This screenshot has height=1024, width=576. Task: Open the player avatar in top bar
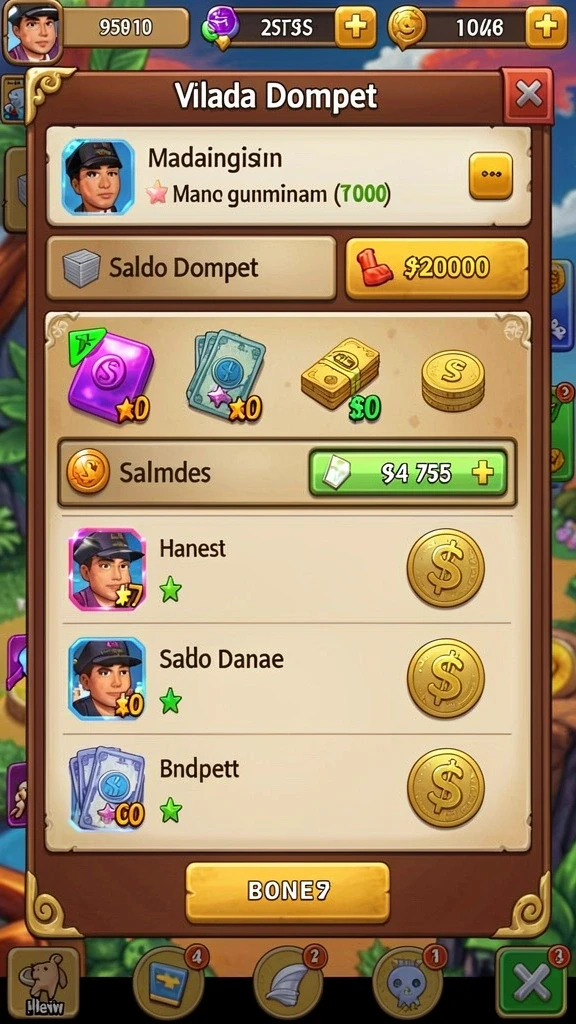pos(33,31)
